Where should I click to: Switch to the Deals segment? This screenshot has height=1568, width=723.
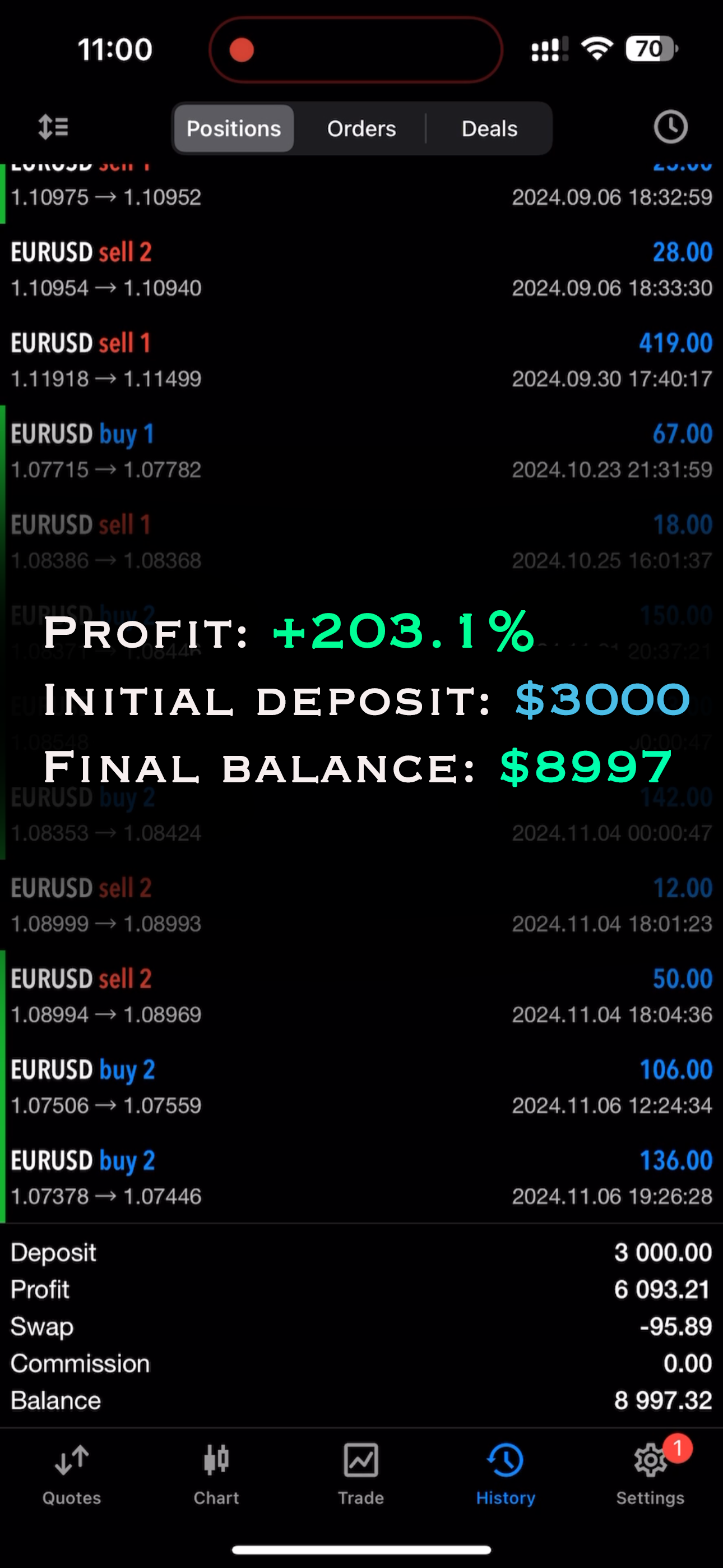coord(489,128)
